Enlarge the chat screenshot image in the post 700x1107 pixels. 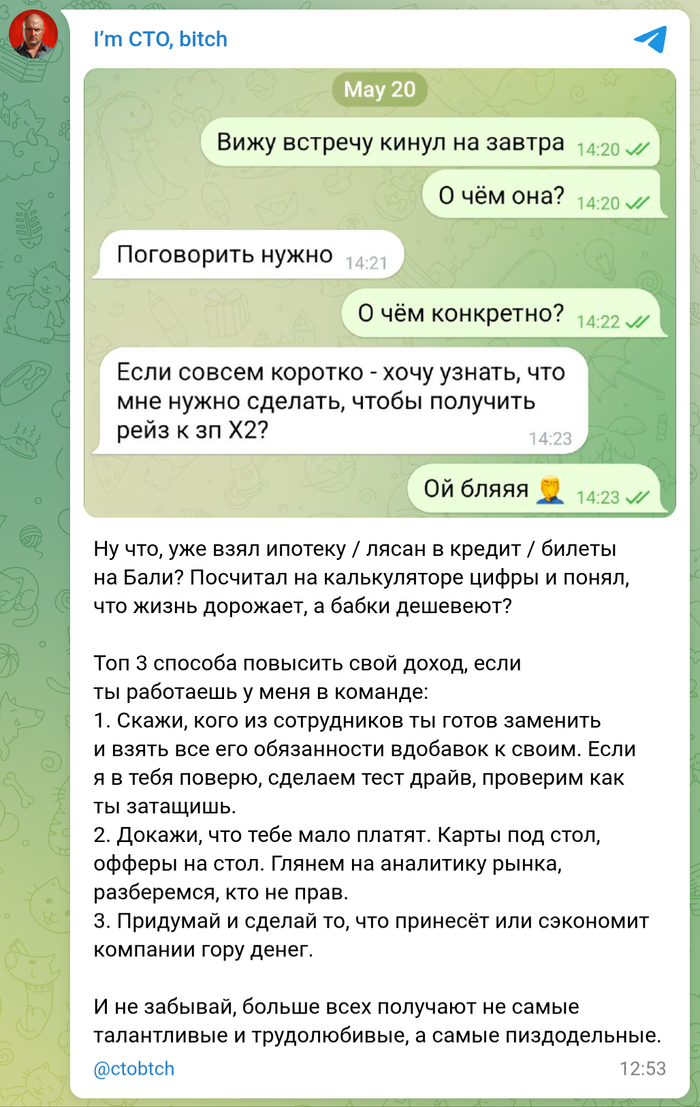pyautogui.click(x=379, y=292)
